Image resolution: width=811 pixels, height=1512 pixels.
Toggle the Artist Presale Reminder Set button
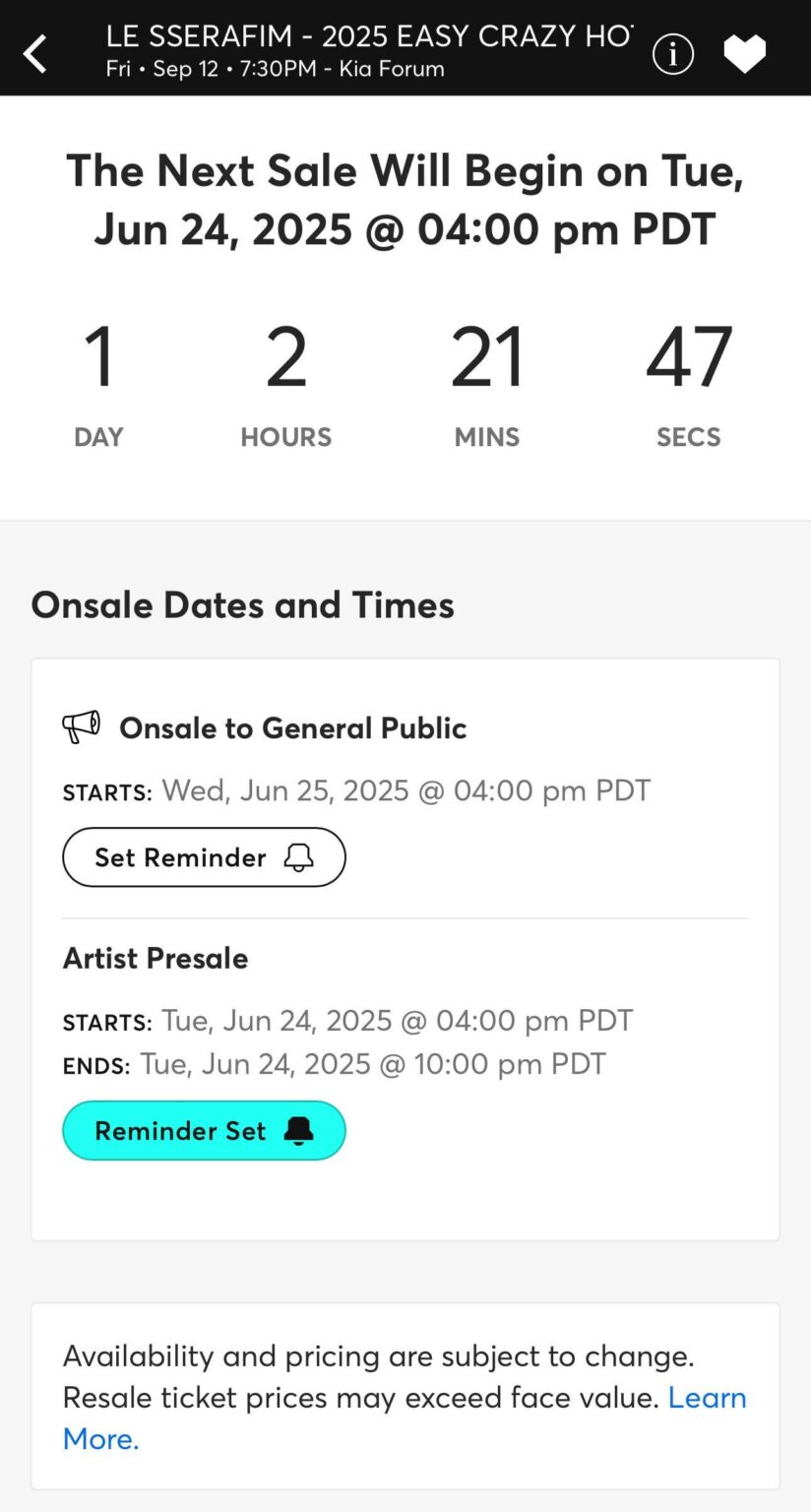[204, 1130]
